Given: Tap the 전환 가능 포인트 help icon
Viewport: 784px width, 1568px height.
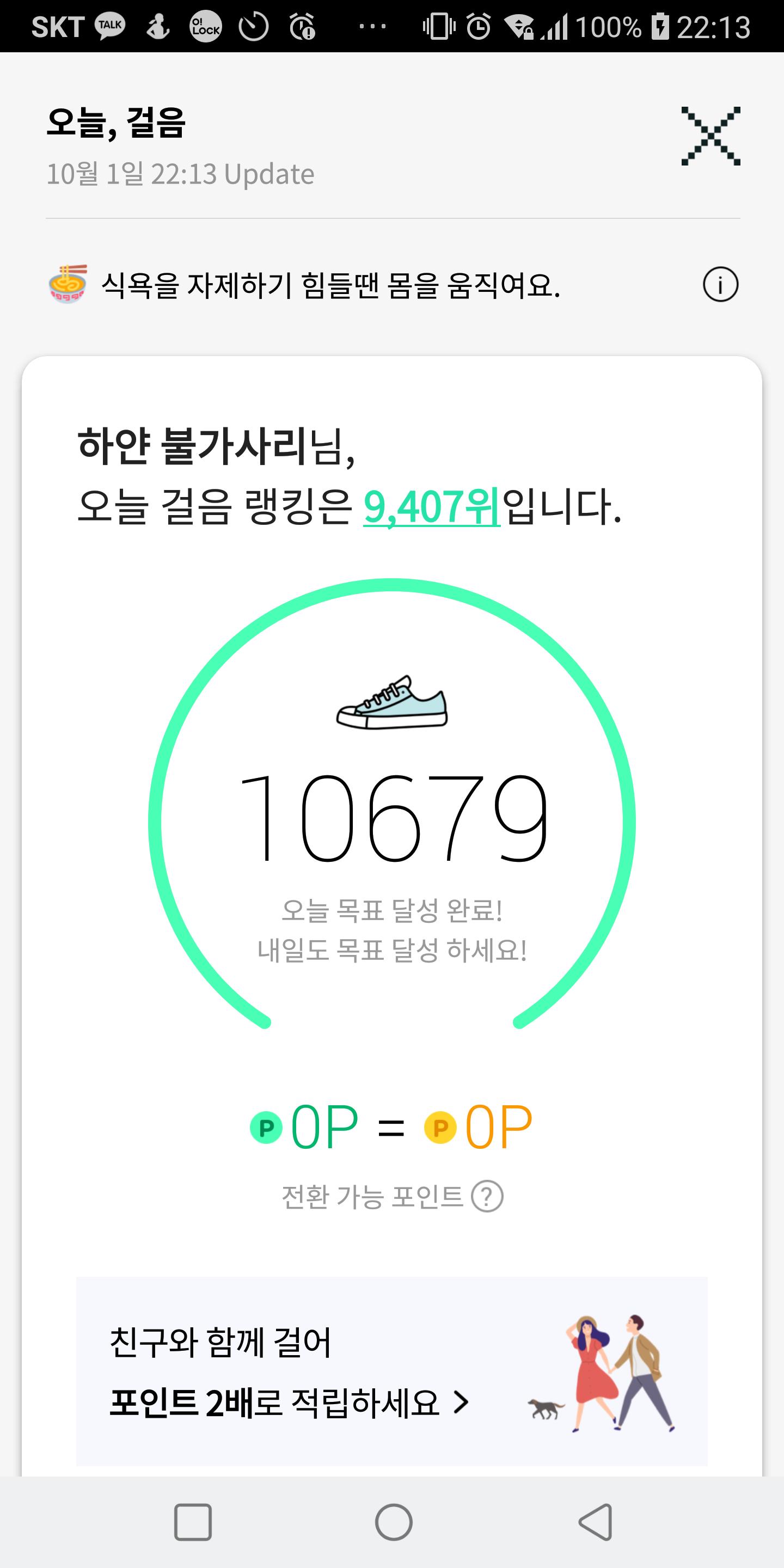Looking at the screenshot, I should (487, 1196).
